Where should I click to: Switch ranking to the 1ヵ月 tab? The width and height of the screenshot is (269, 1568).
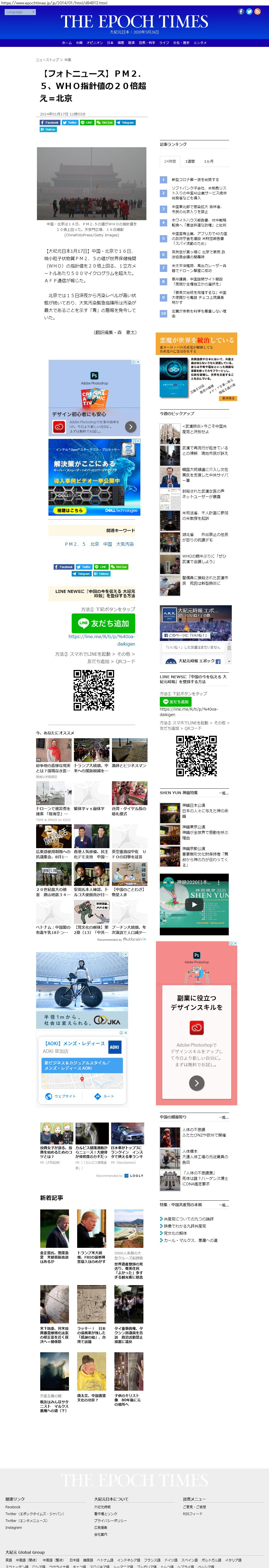(x=208, y=161)
